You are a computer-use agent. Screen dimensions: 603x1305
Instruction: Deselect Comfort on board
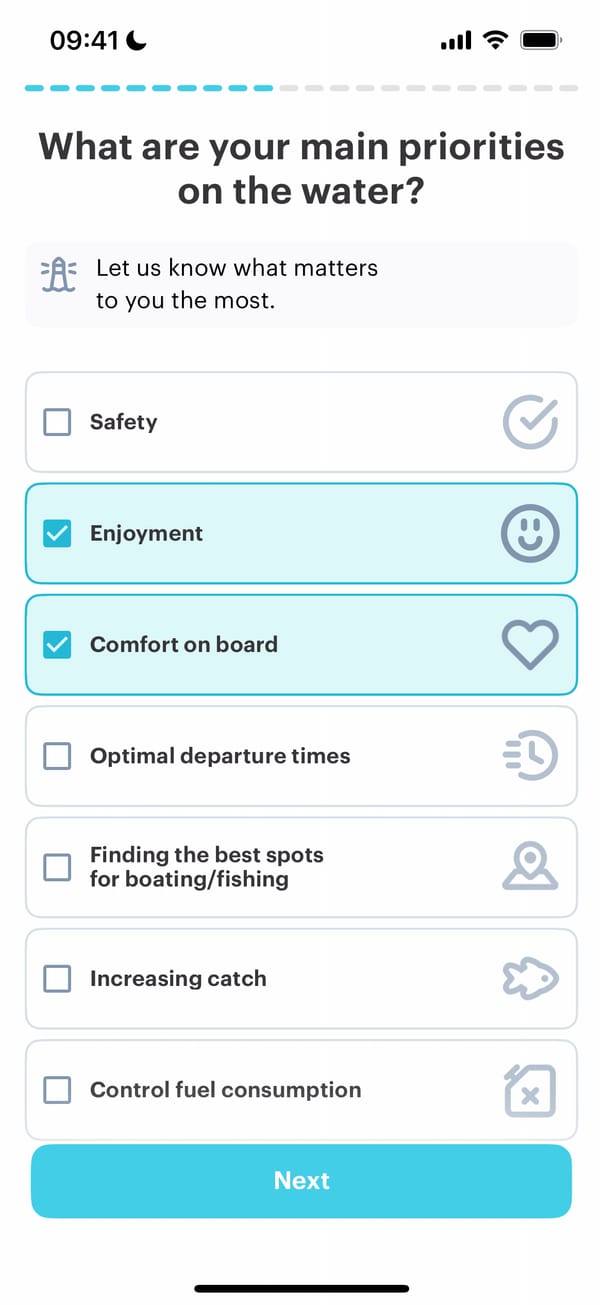(x=58, y=645)
